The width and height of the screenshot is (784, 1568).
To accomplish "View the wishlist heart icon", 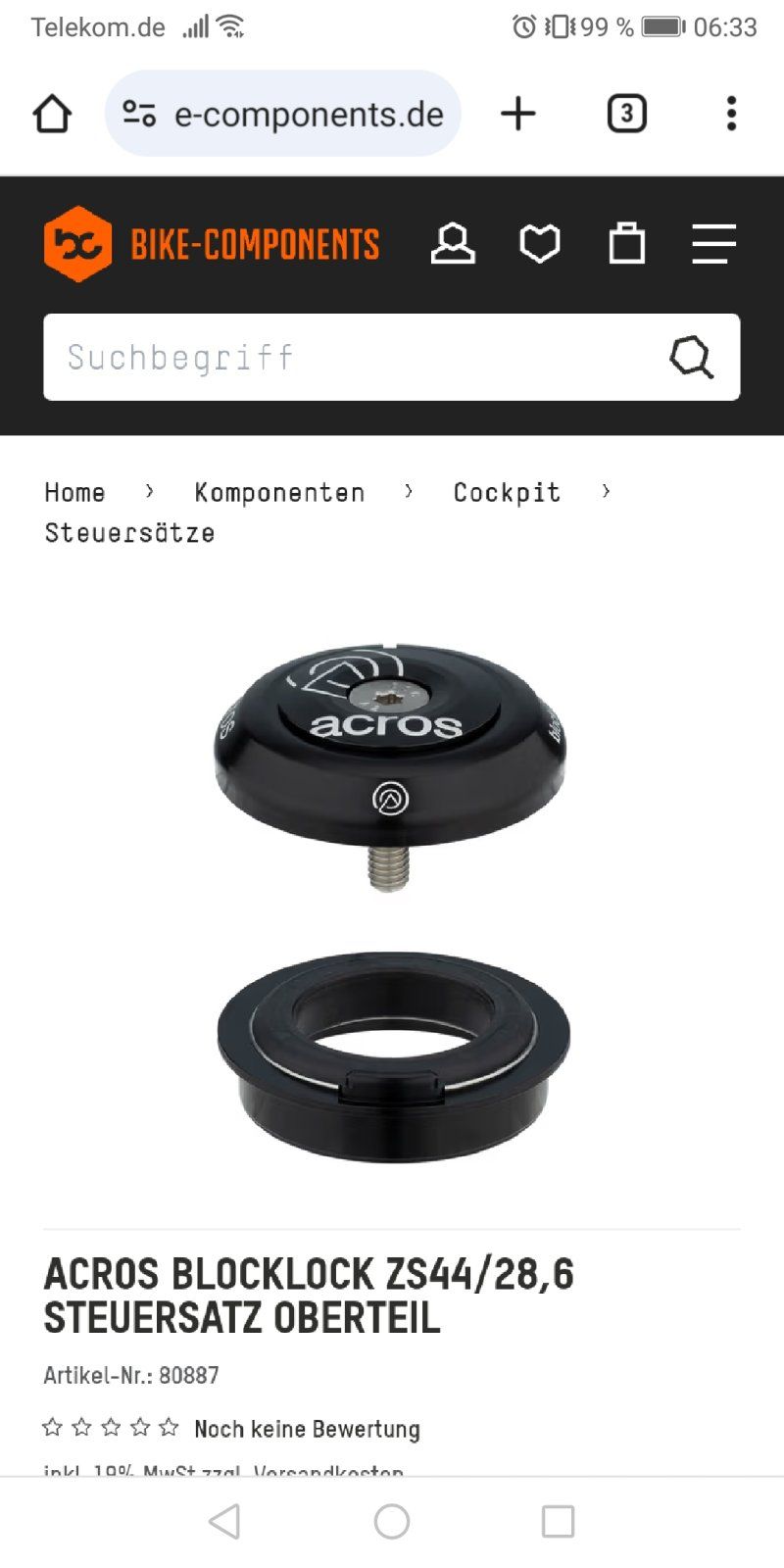I will (x=540, y=244).
